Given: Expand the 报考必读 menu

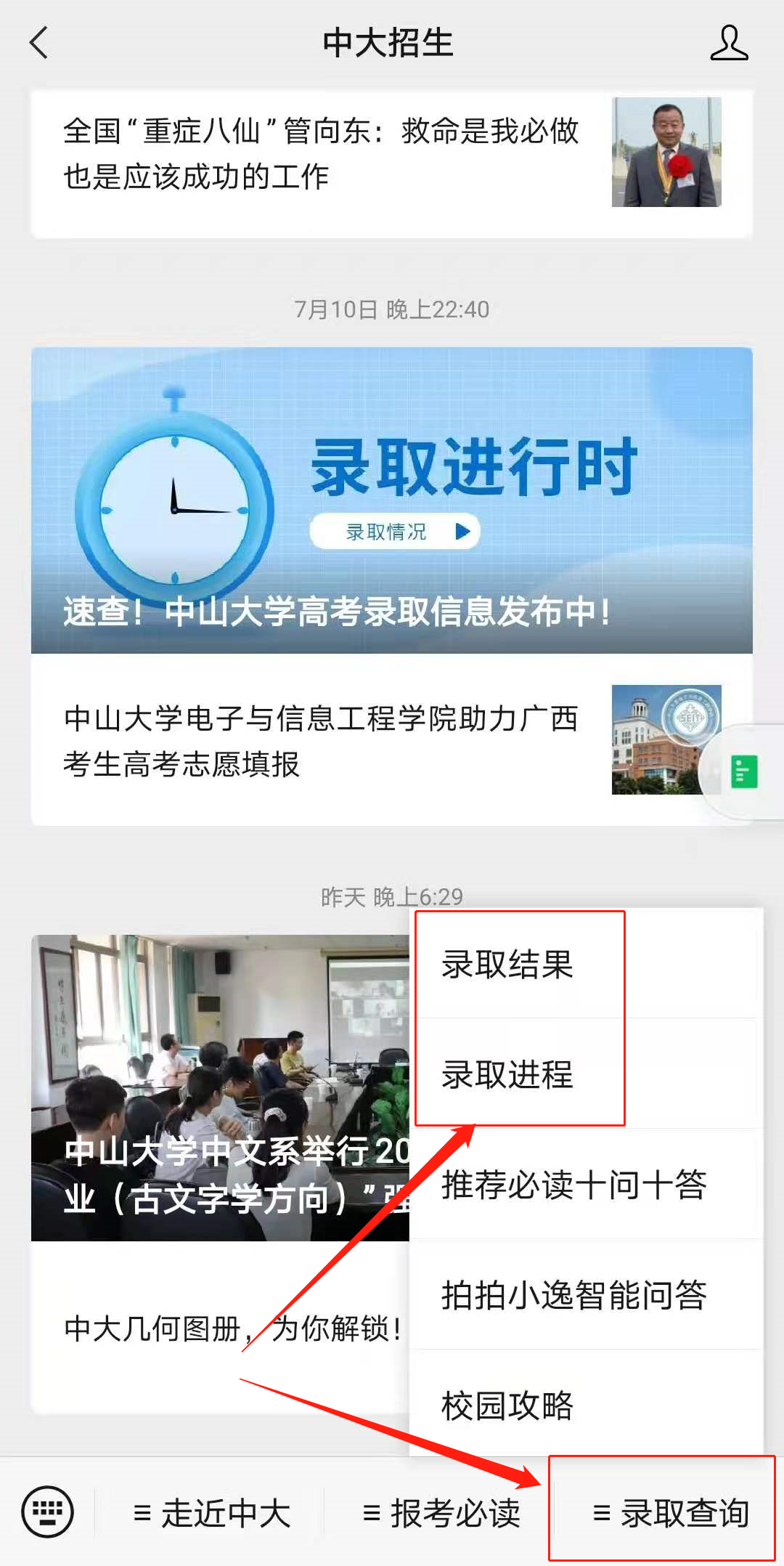Looking at the screenshot, I should tap(441, 1514).
